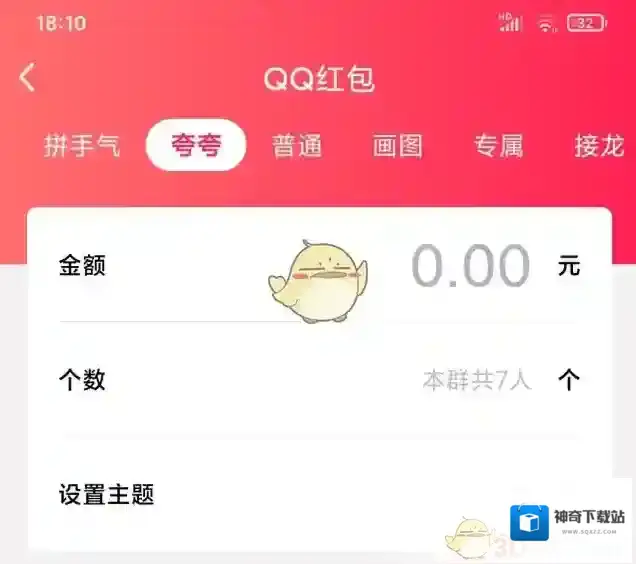This screenshot has height=564, width=636.
Task: Select the 夸夸 tab
Action: tap(196, 146)
